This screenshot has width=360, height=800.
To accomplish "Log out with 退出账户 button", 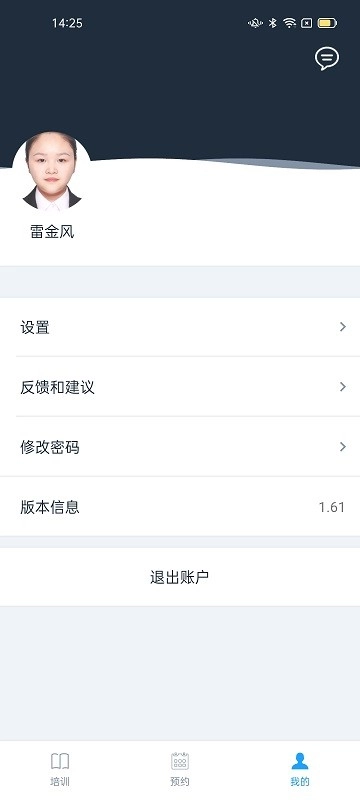I will coord(180,577).
